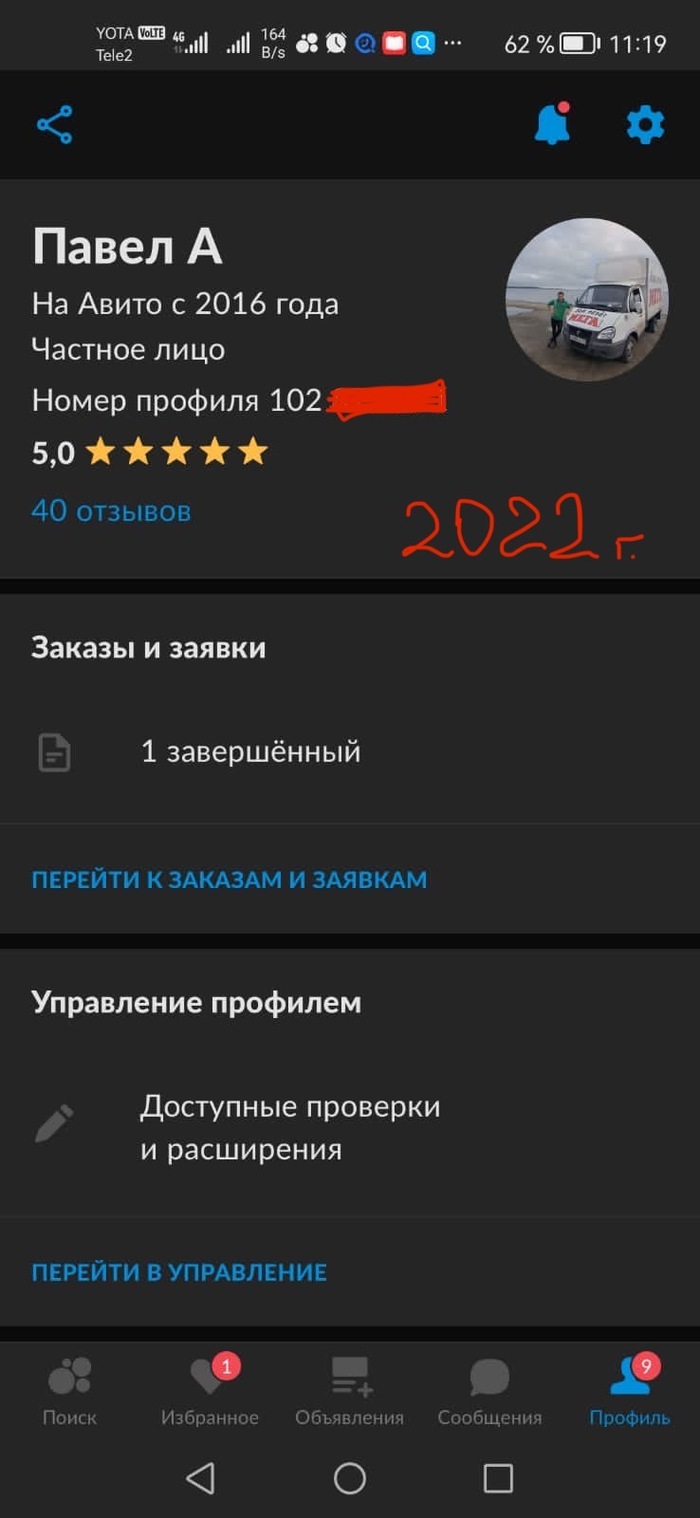Viewport: 700px width, 1518px height.
Task: Tap the system home button
Action: point(350,1478)
